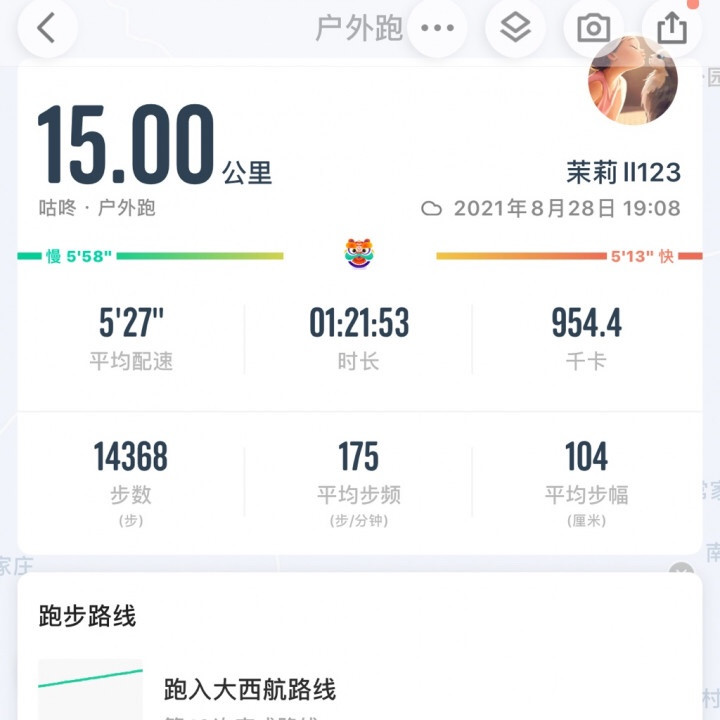Open the map layers option
The height and width of the screenshot is (720, 720).
(515, 28)
